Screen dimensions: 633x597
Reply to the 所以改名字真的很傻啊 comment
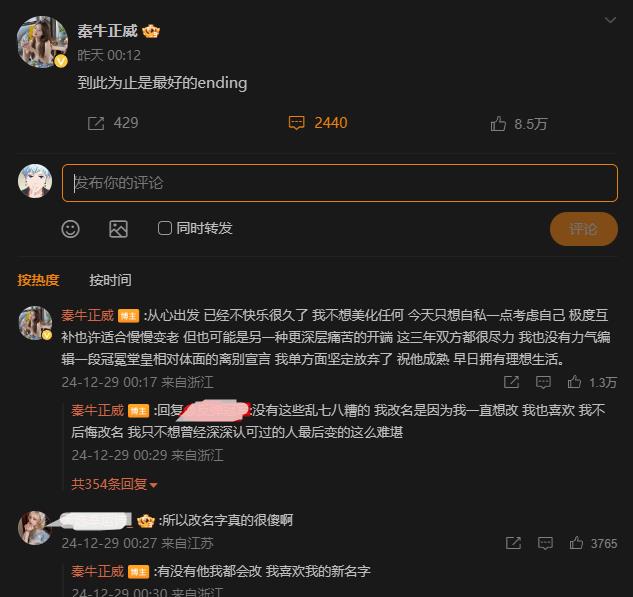pyautogui.click(x=544, y=543)
